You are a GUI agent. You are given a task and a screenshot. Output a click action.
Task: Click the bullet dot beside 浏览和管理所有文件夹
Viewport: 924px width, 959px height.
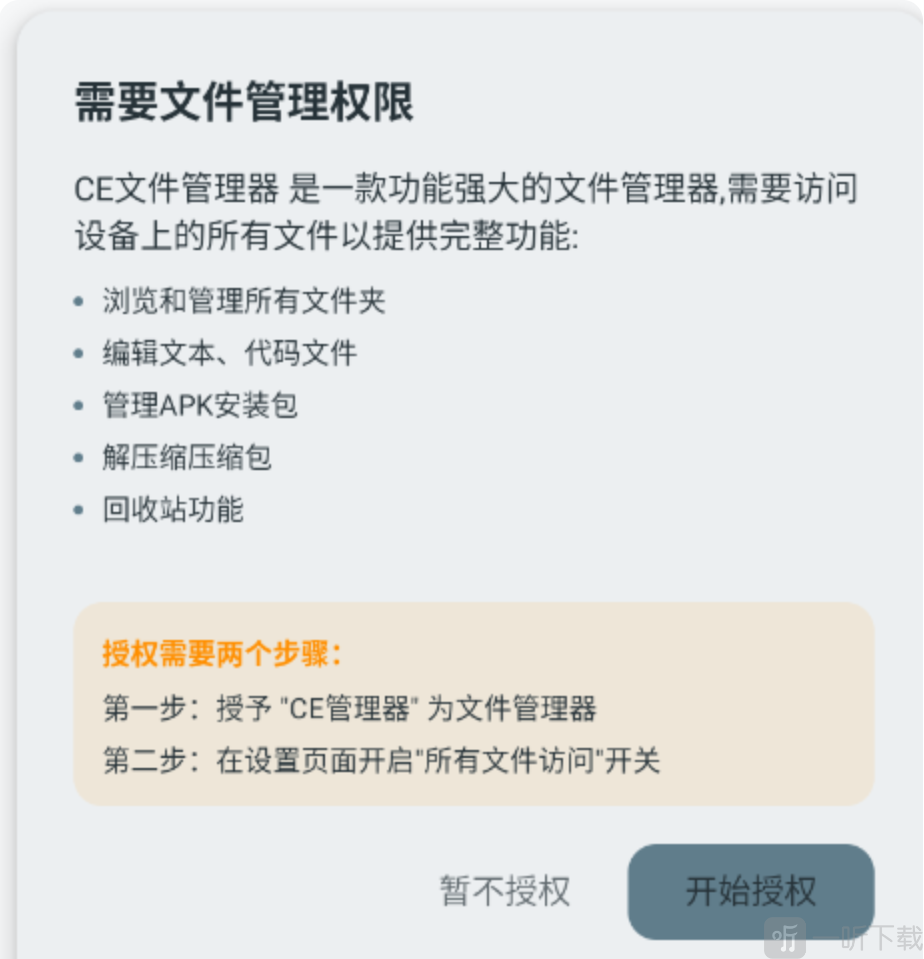(81, 300)
